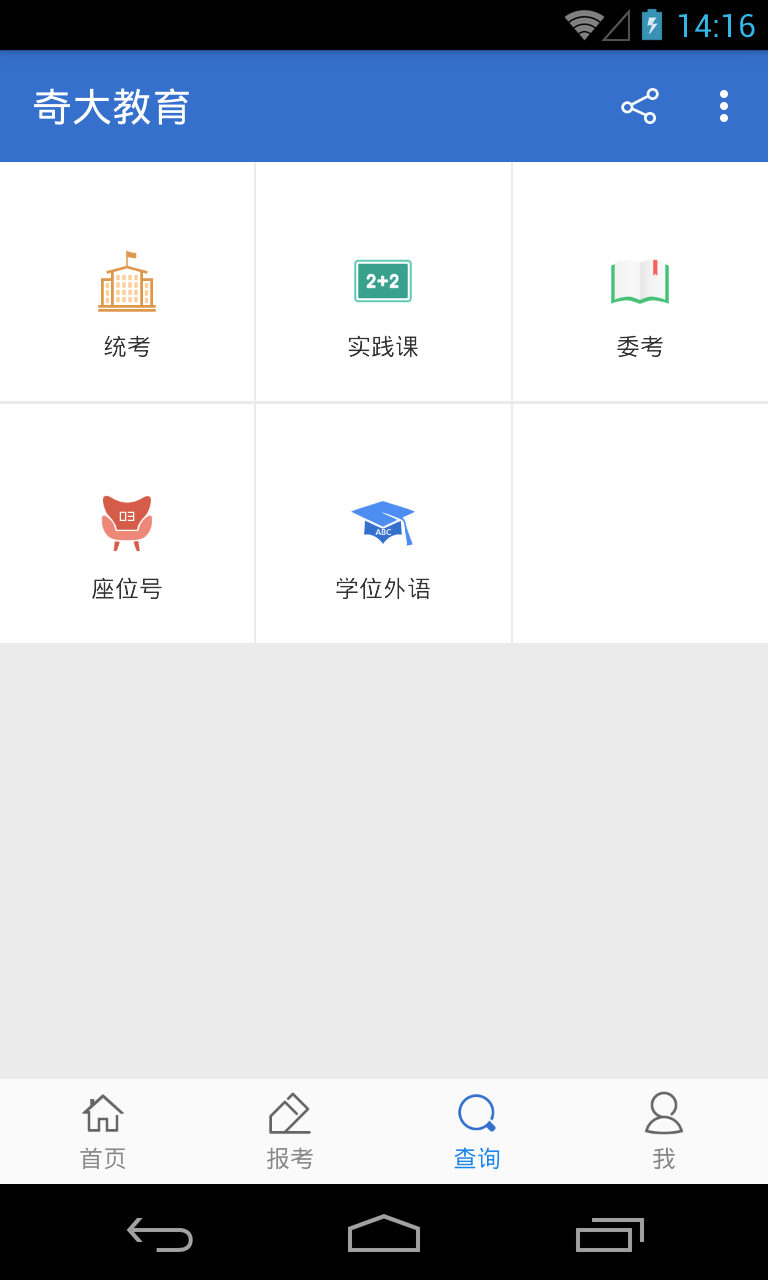Tap the 座位号 seat number icon

coord(126,522)
